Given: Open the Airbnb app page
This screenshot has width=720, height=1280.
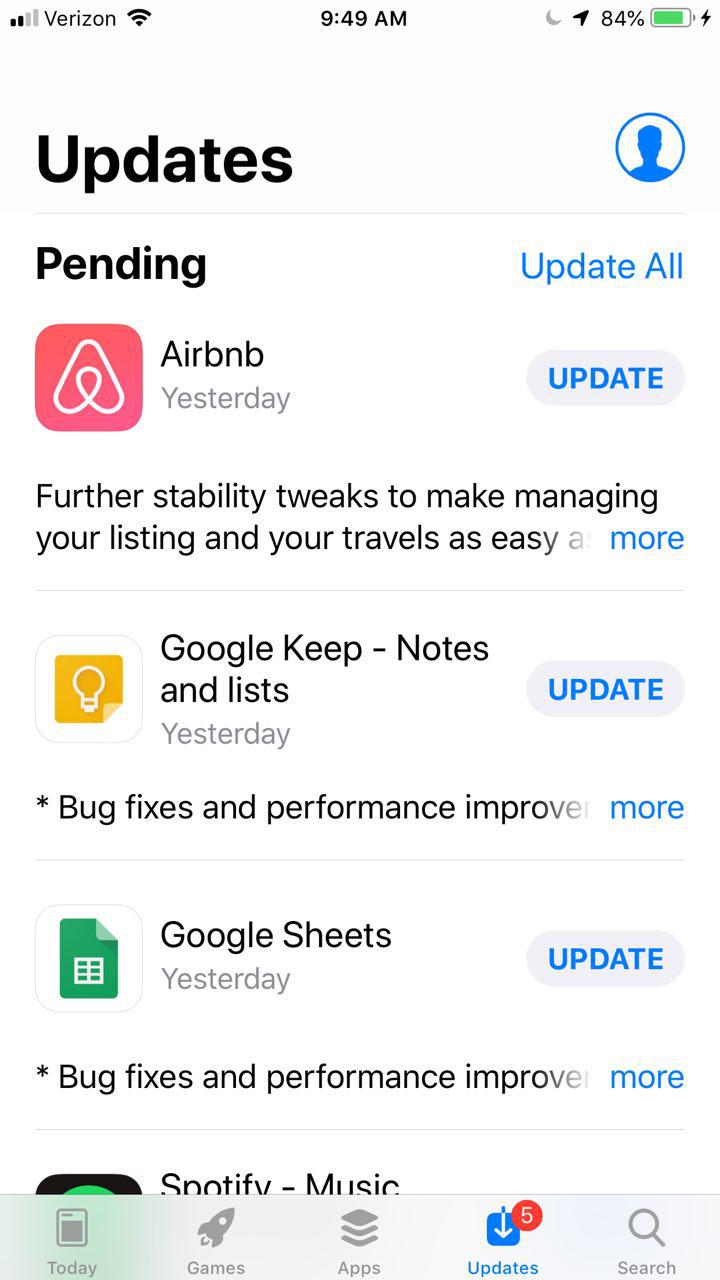Looking at the screenshot, I should pyautogui.click(x=89, y=378).
